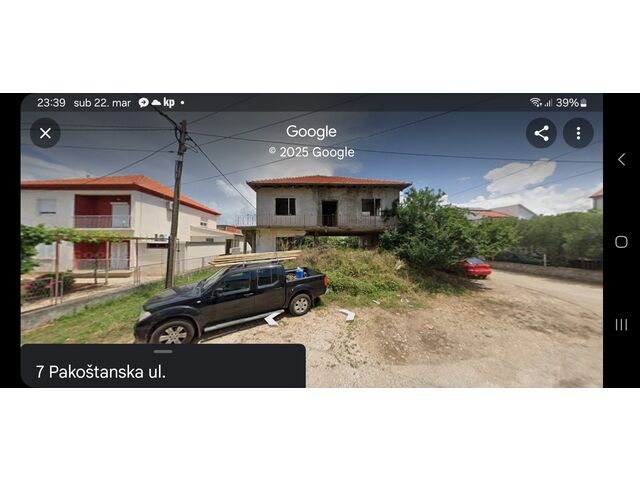Tap the system home button
This screenshot has height=480, width=640.
coord(621,241)
